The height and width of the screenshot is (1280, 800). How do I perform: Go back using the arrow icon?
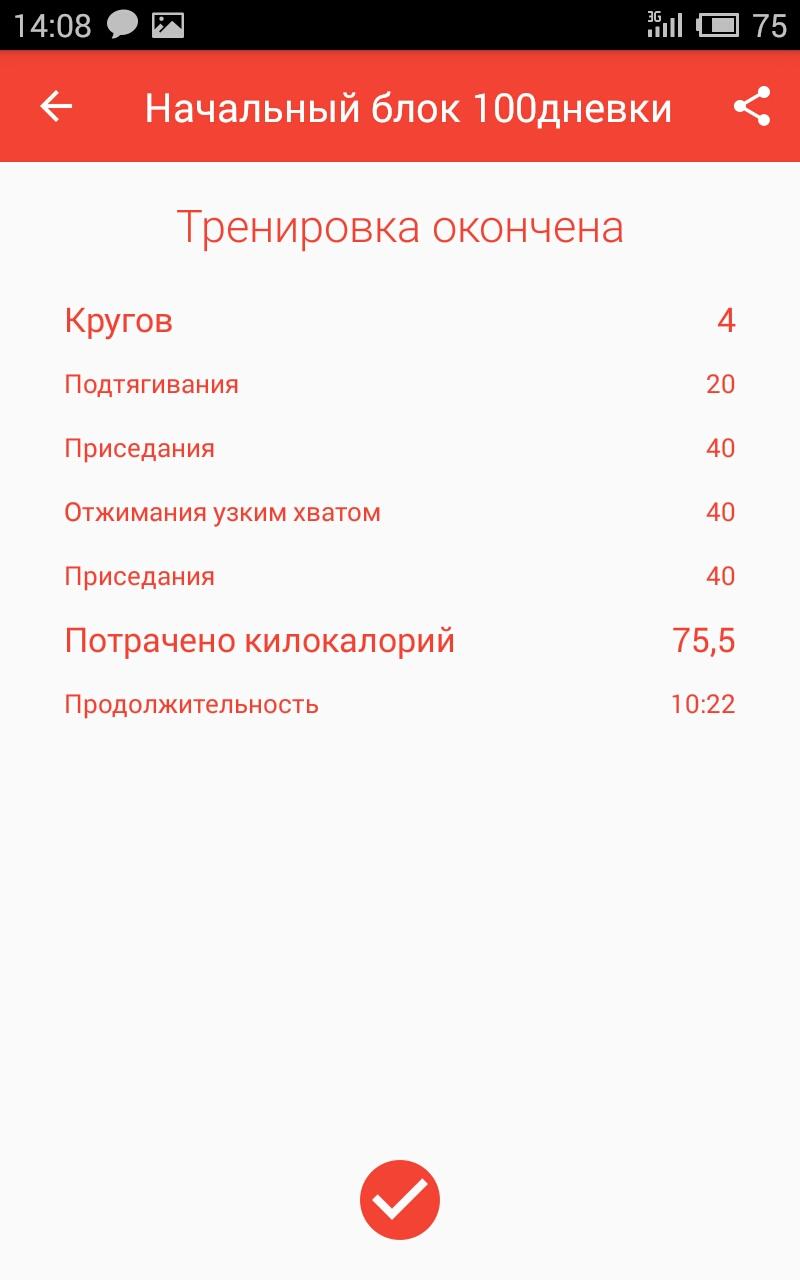tap(56, 106)
